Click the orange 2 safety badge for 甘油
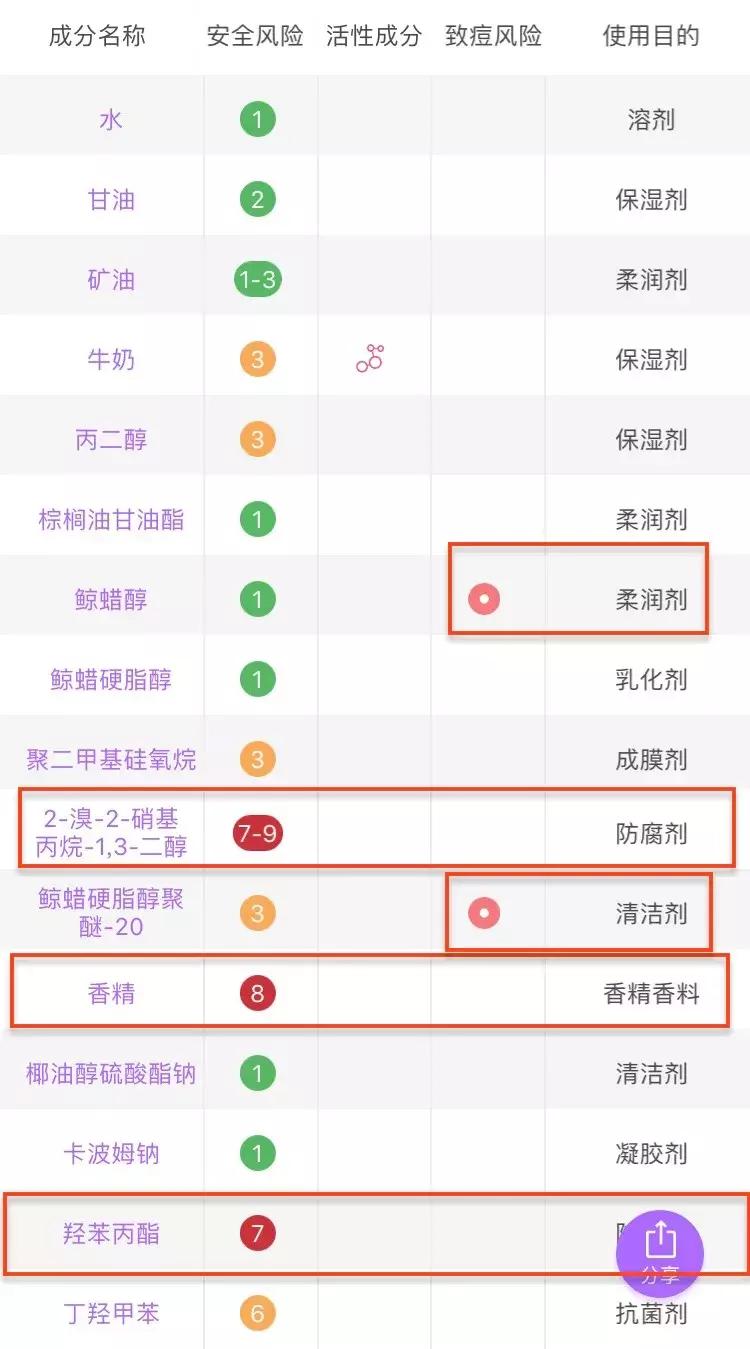750x1349 pixels. tap(258, 196)
